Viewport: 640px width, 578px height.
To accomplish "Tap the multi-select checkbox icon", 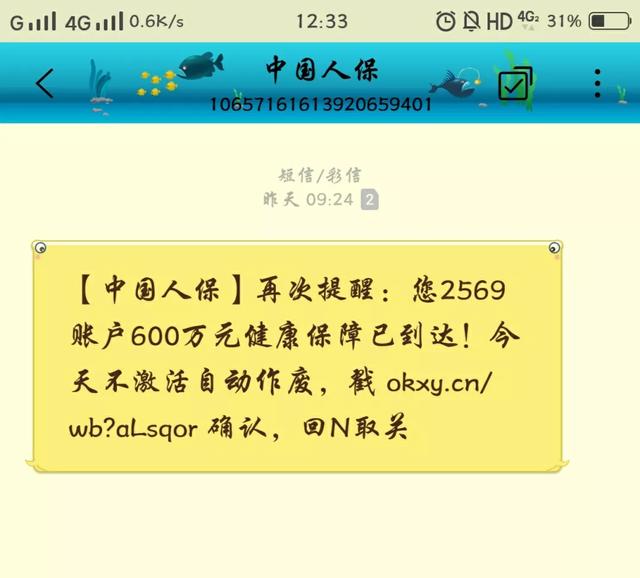I will [x=515, y=84].
